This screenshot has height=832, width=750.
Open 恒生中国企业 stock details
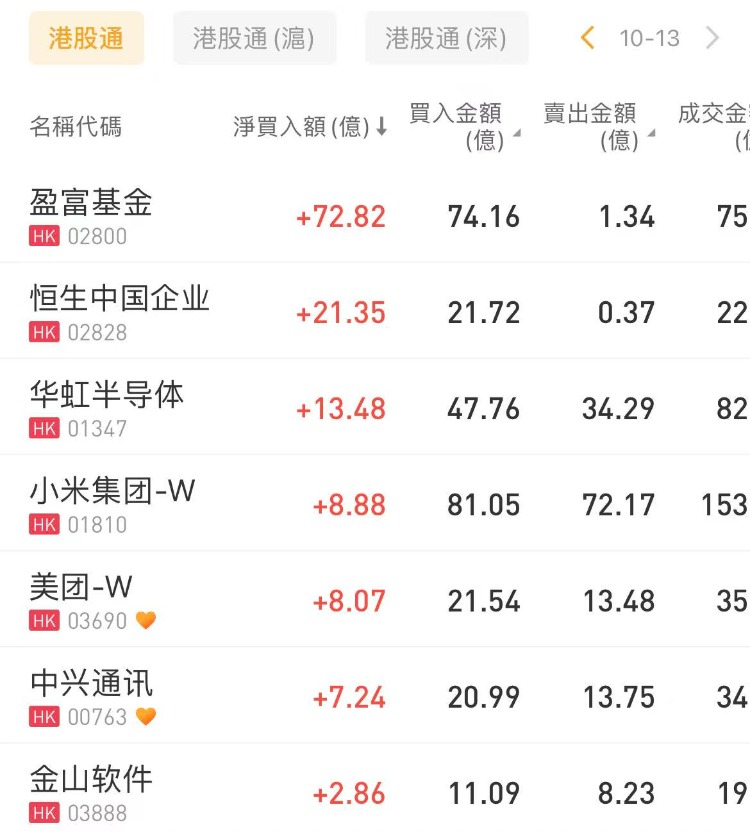120,311
